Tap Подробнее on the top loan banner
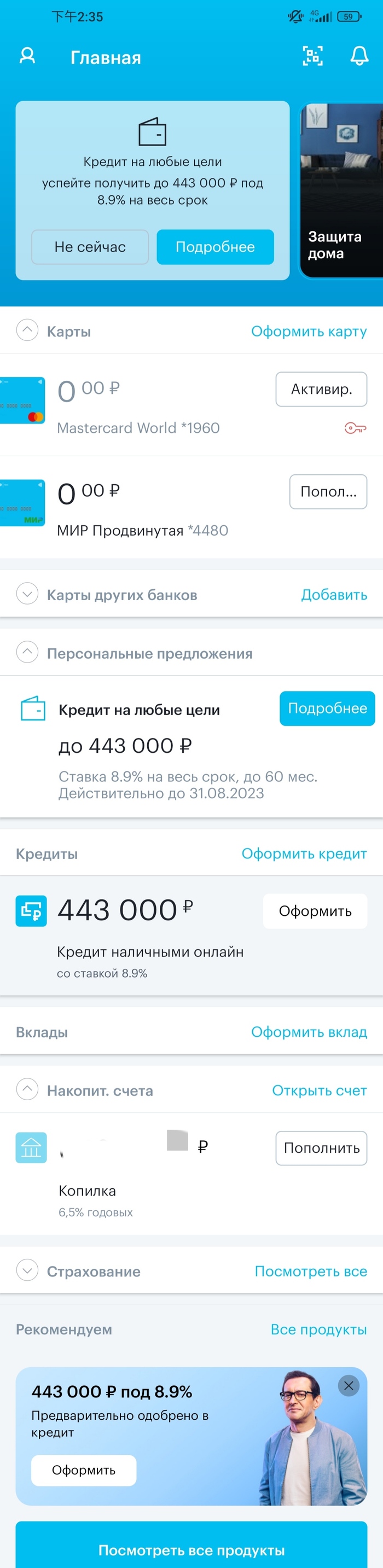The height and width of the screenshot is (1568, 383). (215, 247)
